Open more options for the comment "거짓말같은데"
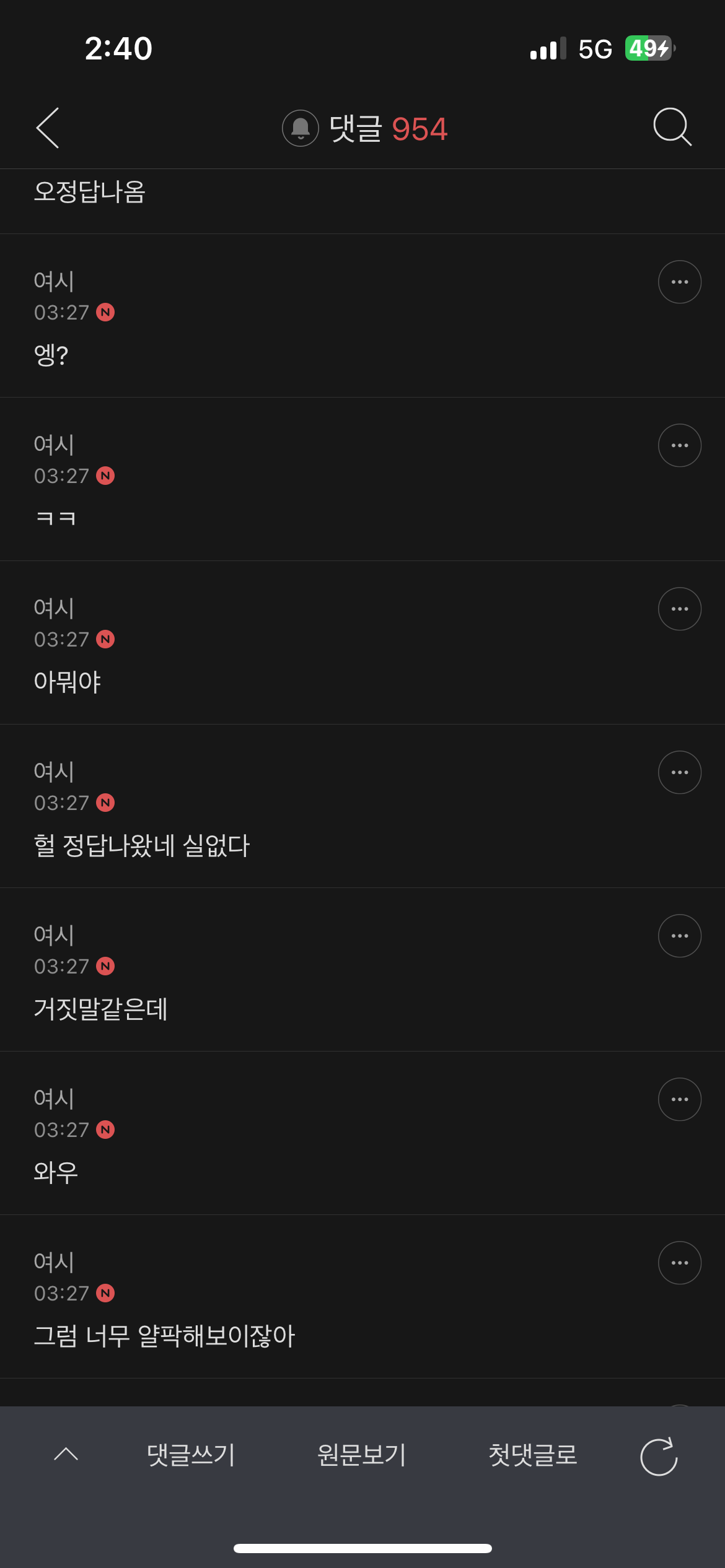The width and height of the screenshot is (725, 1568). tap(679, 936)
